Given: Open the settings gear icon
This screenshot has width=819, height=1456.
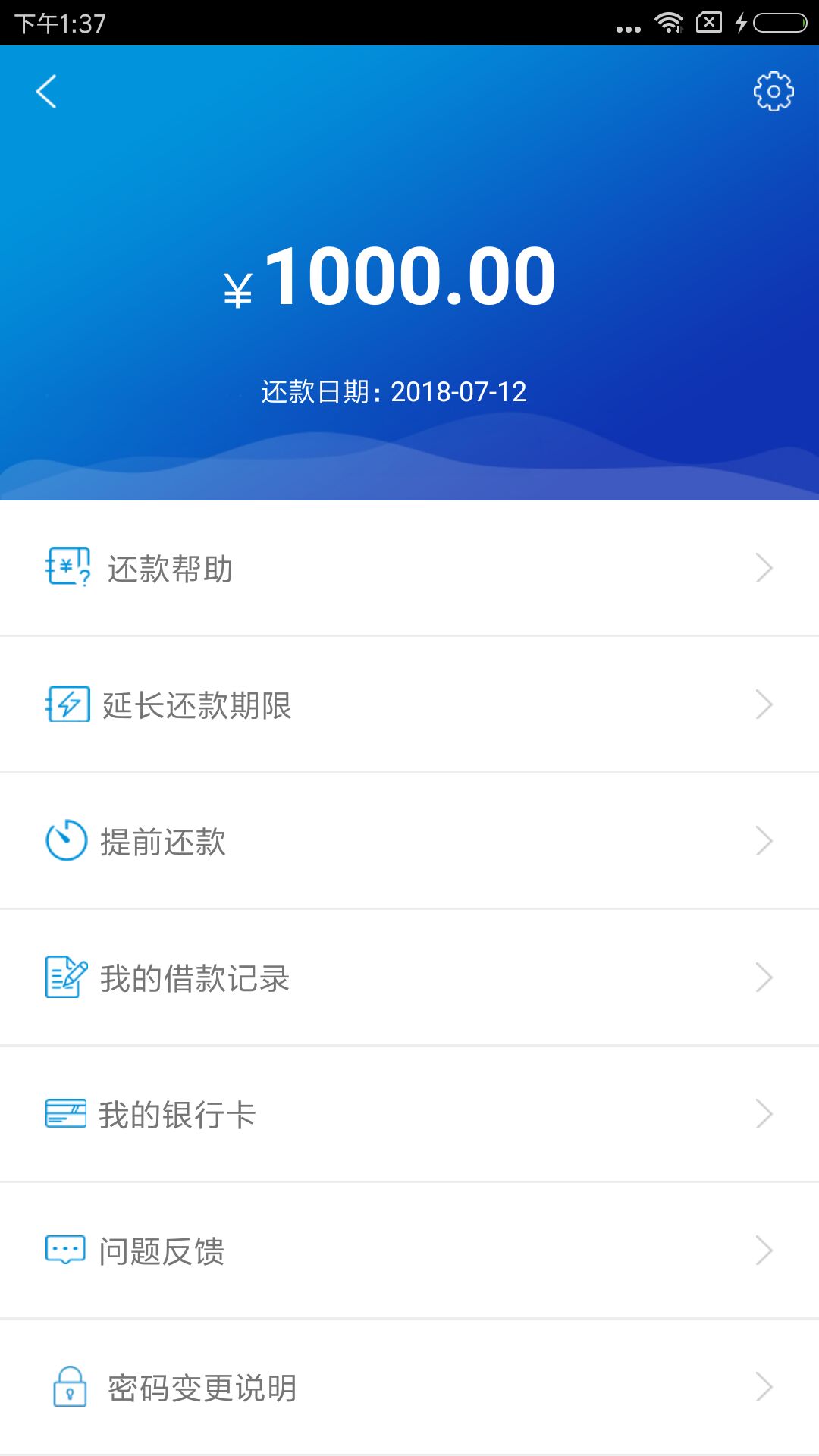Looking at the screenshot, I should 773,92.
